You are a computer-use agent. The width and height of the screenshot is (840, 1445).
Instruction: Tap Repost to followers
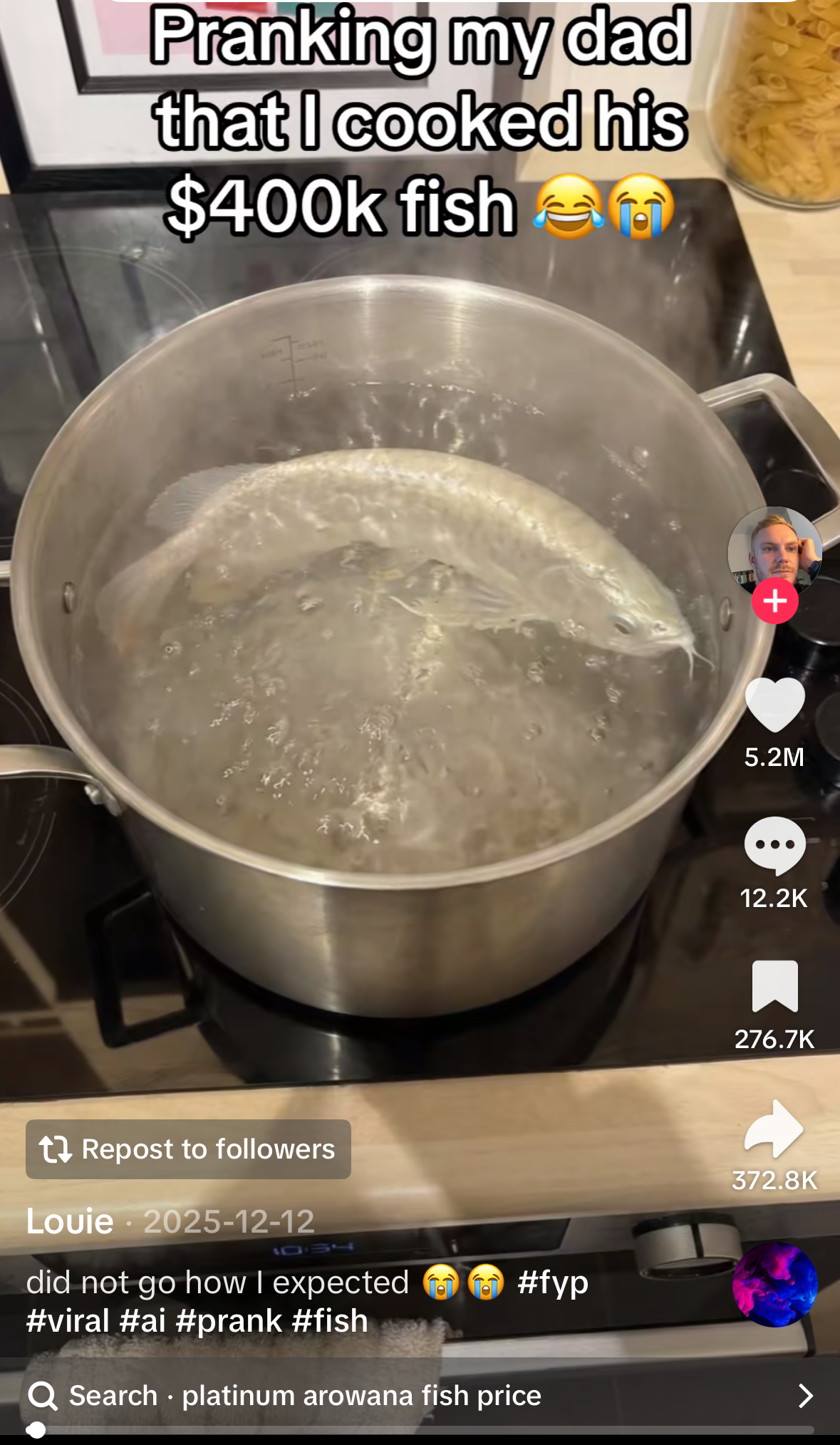tap(188, 1149)
